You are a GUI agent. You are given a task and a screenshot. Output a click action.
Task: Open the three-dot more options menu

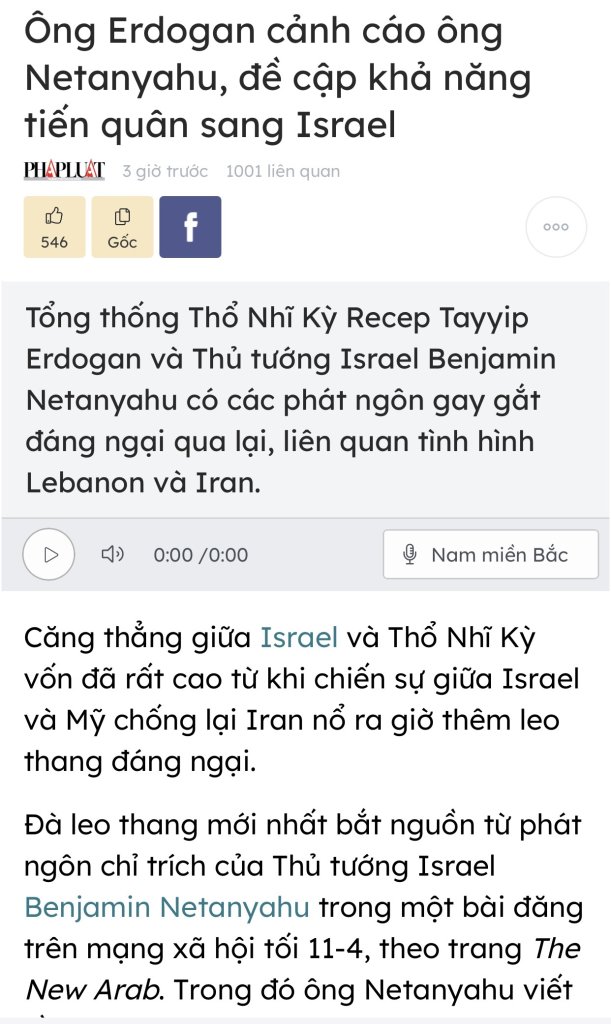tap(555, 227)
